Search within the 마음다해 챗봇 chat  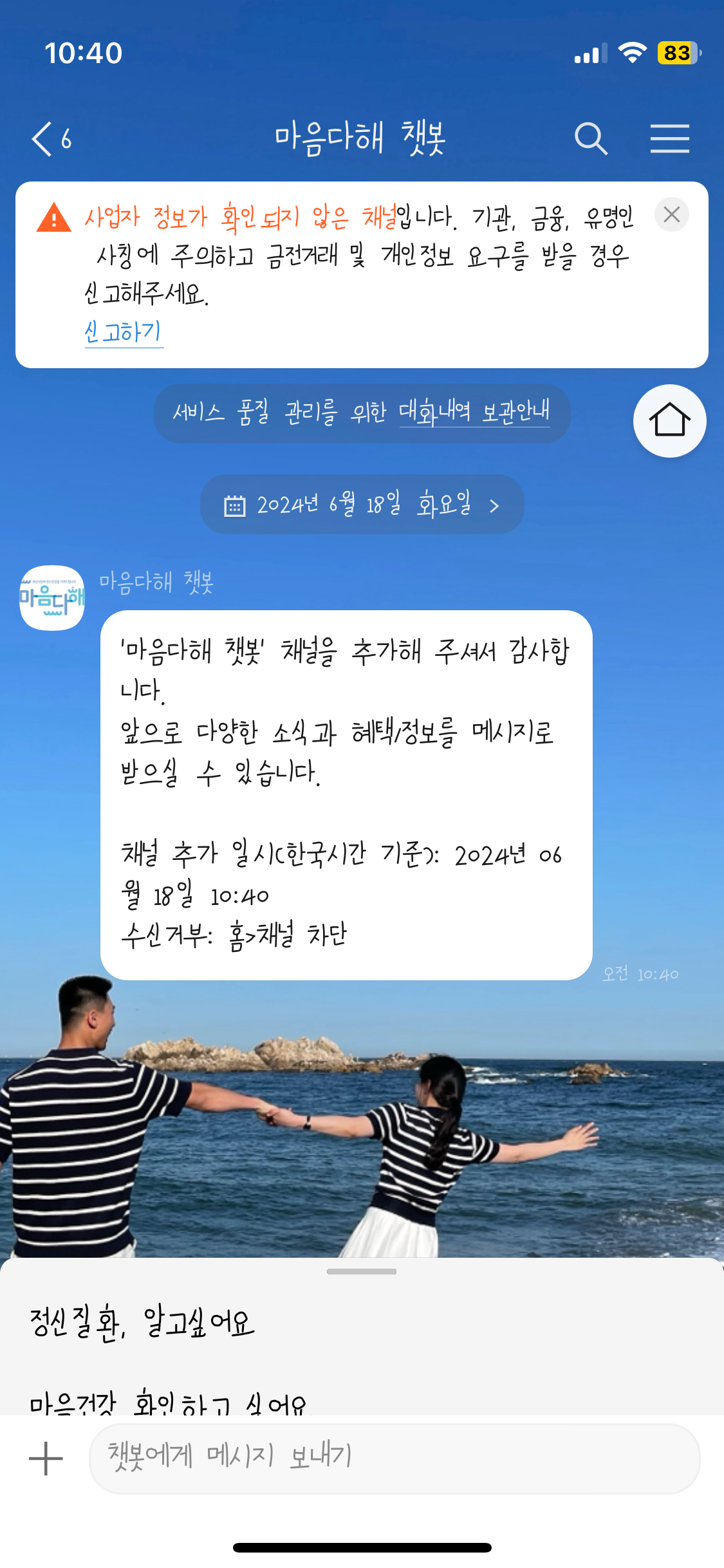click(590, 138)
